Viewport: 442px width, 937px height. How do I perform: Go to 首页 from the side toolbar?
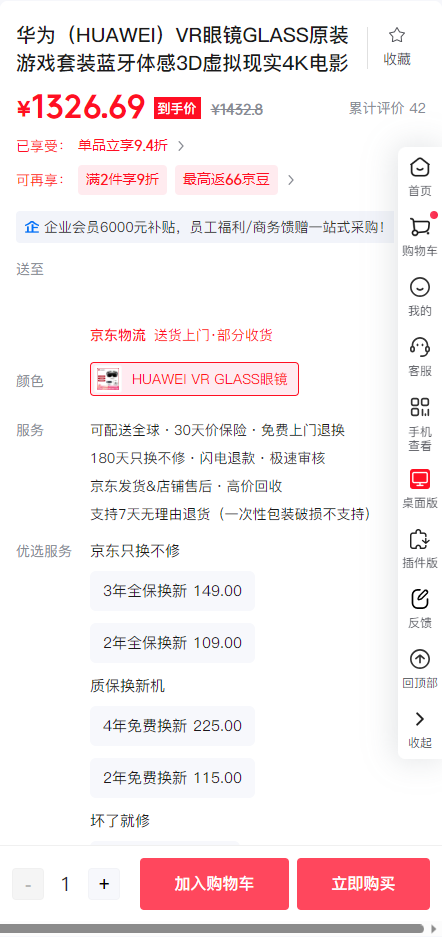tap(420, 177)
